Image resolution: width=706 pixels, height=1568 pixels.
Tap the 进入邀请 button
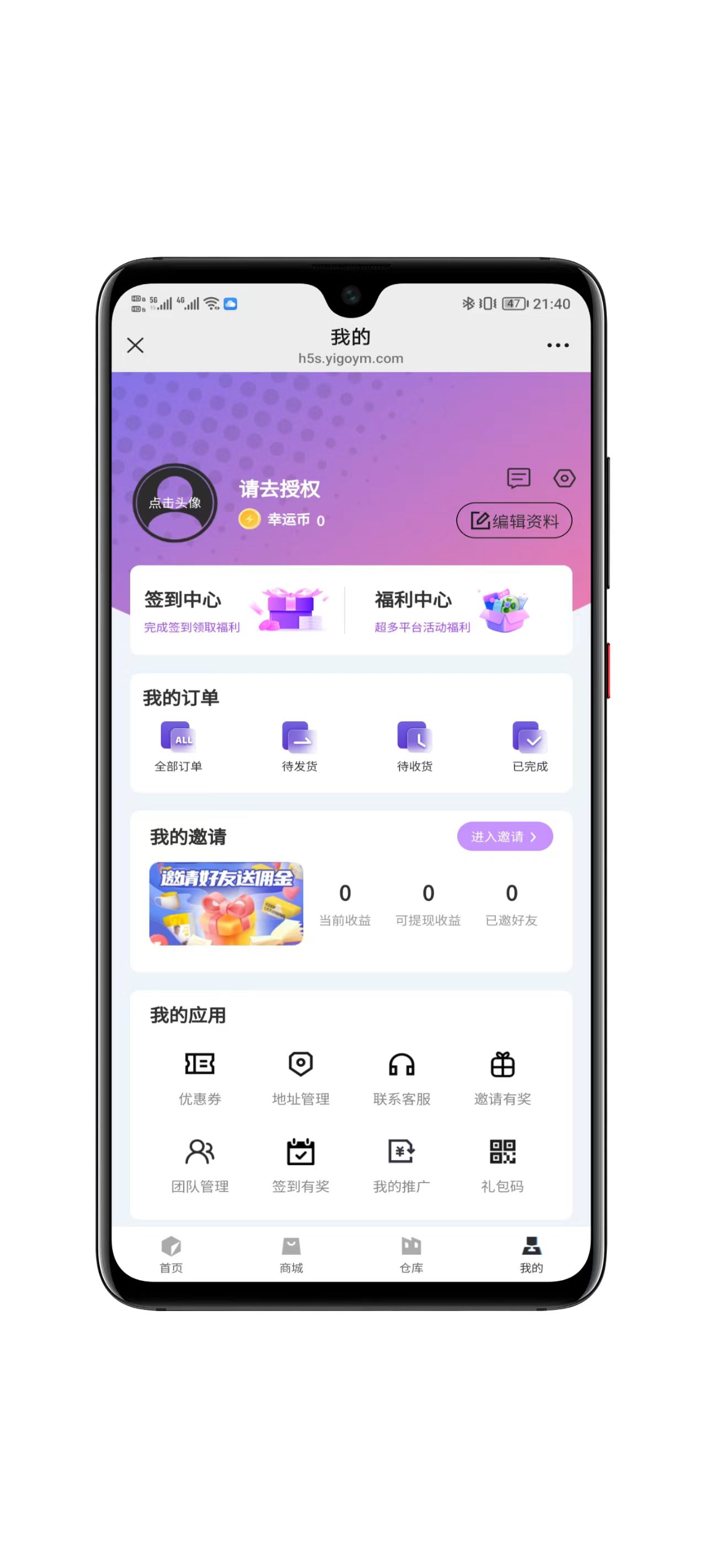(x=504, y=836)
